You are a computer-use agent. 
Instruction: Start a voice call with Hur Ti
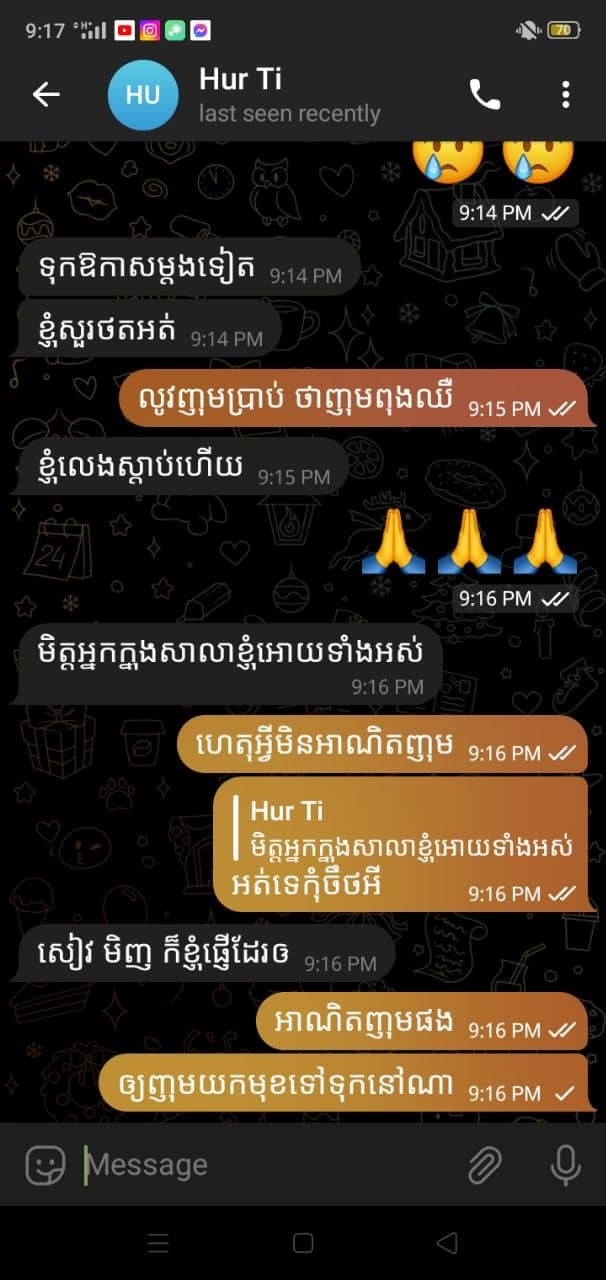485,94
